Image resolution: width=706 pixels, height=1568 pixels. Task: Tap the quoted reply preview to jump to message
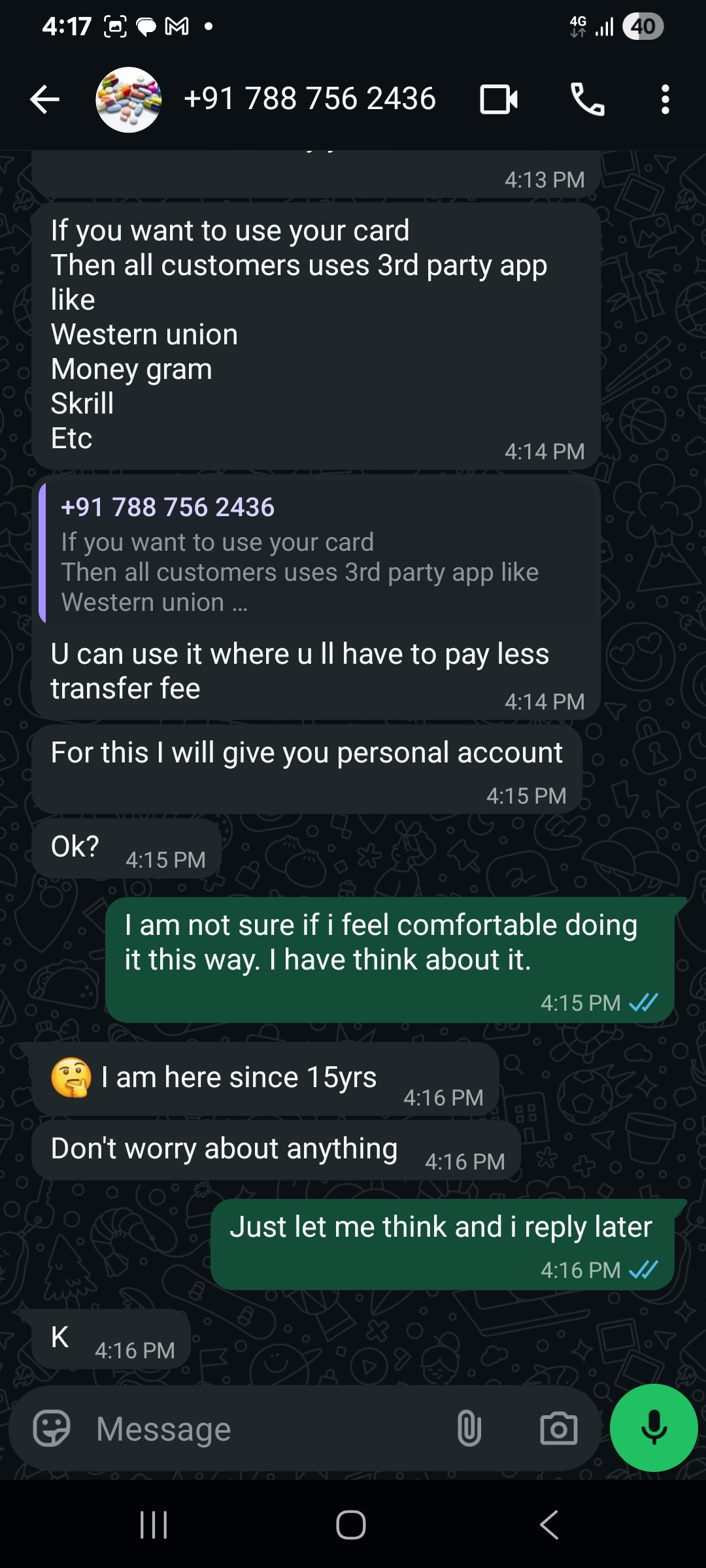320,552
